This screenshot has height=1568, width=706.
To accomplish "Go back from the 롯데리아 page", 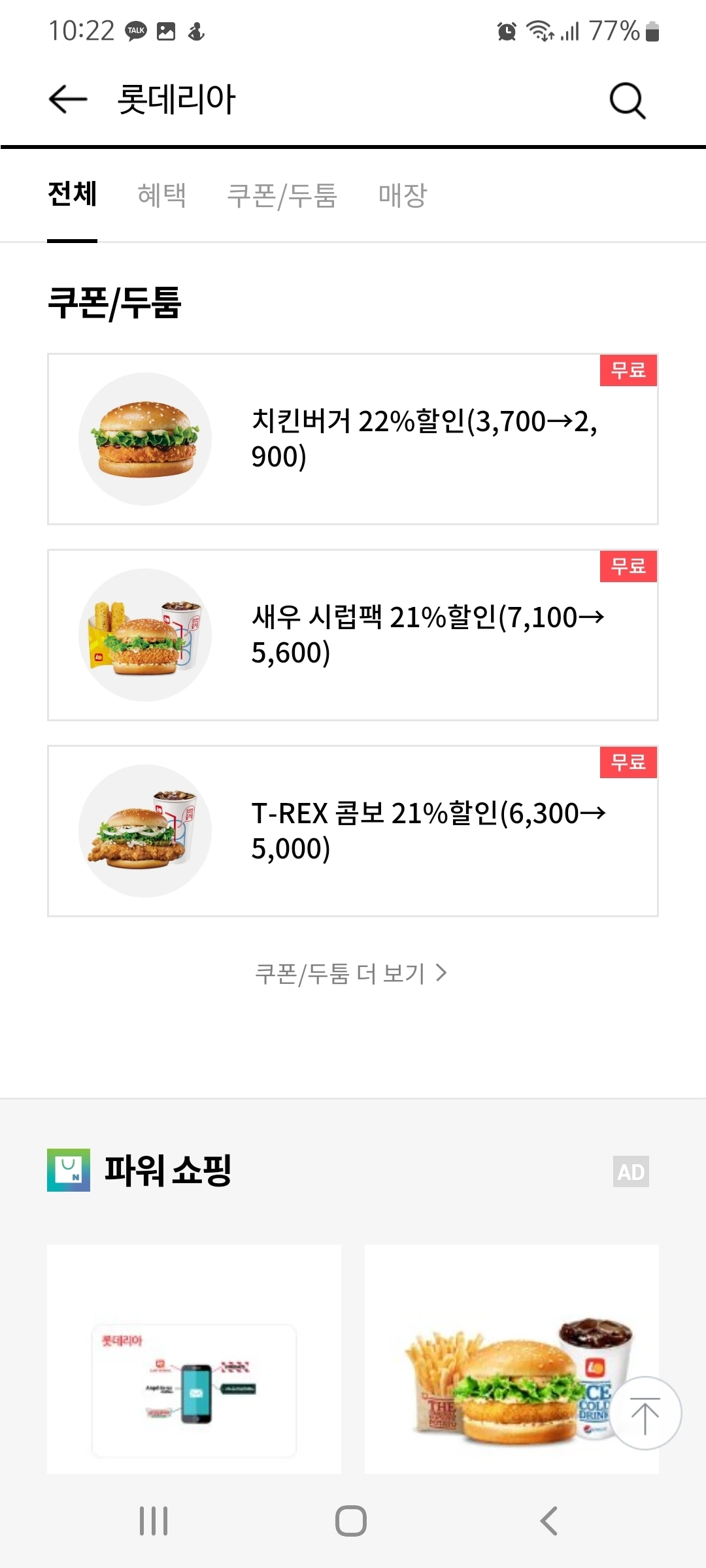I will coord(68,99).
